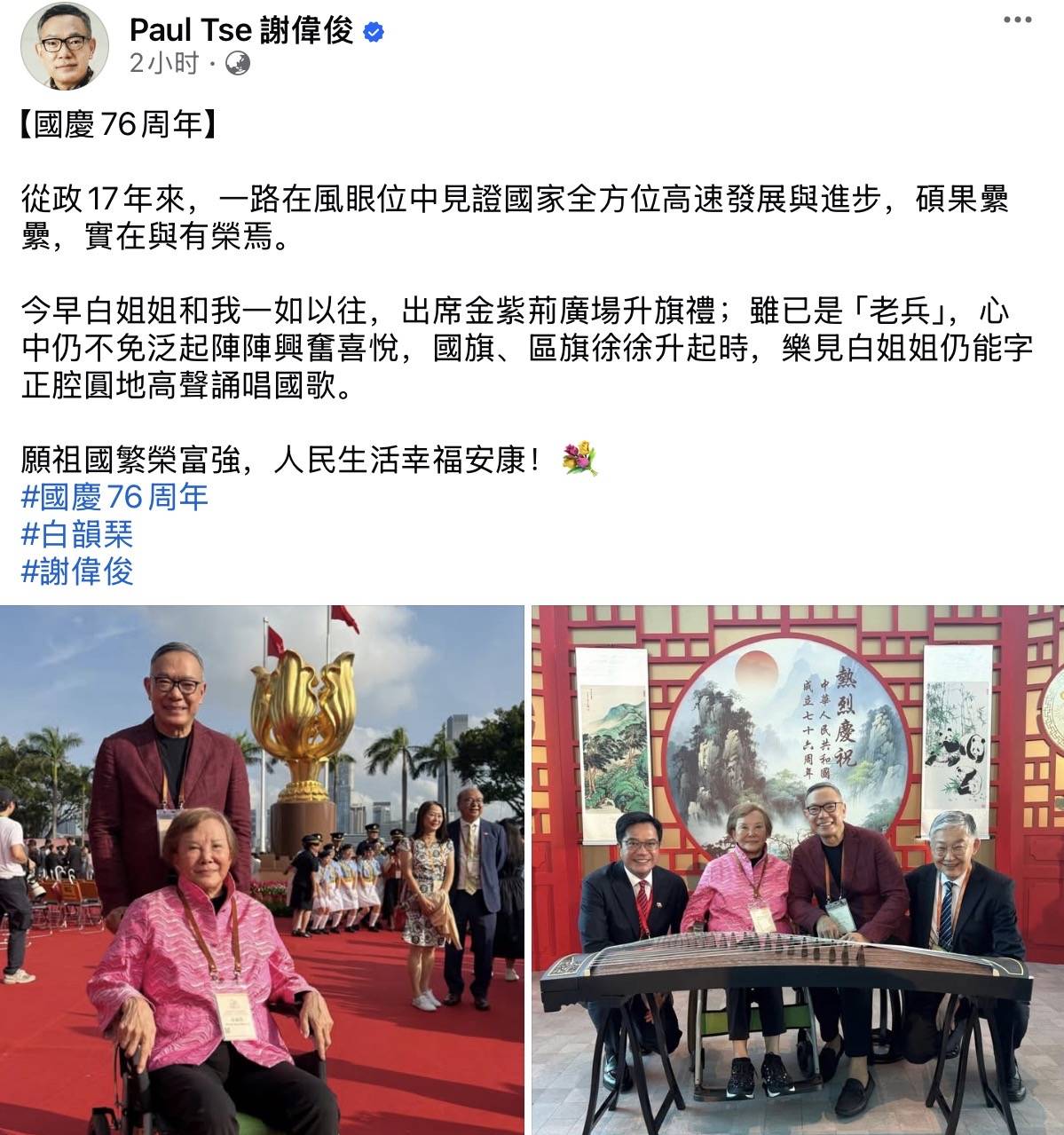This screenshot has width=1064, height=1135.
Task: Open the photo with the guzheng
Action: pos(797,870)
